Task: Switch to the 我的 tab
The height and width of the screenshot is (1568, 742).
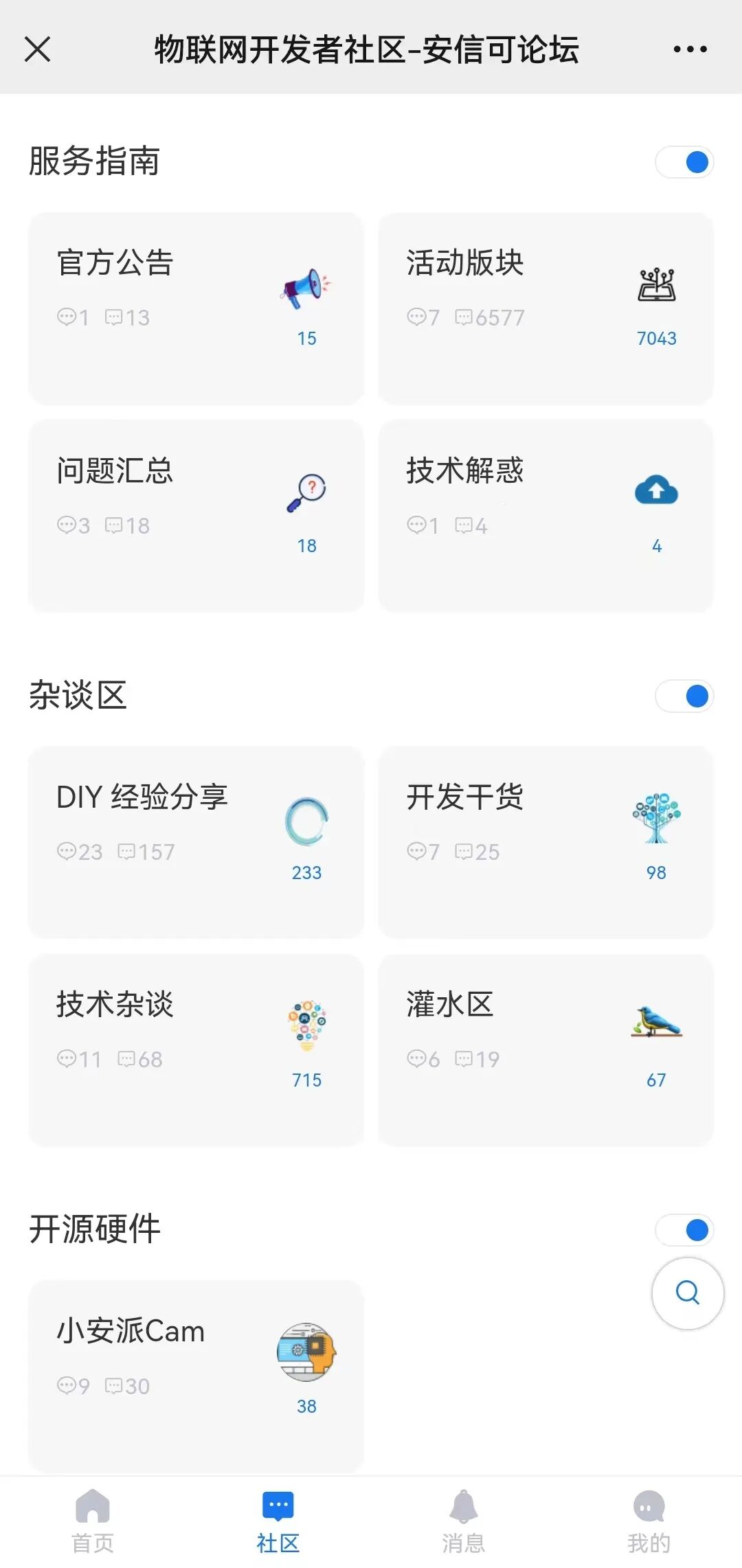Action: point(649,1522)
